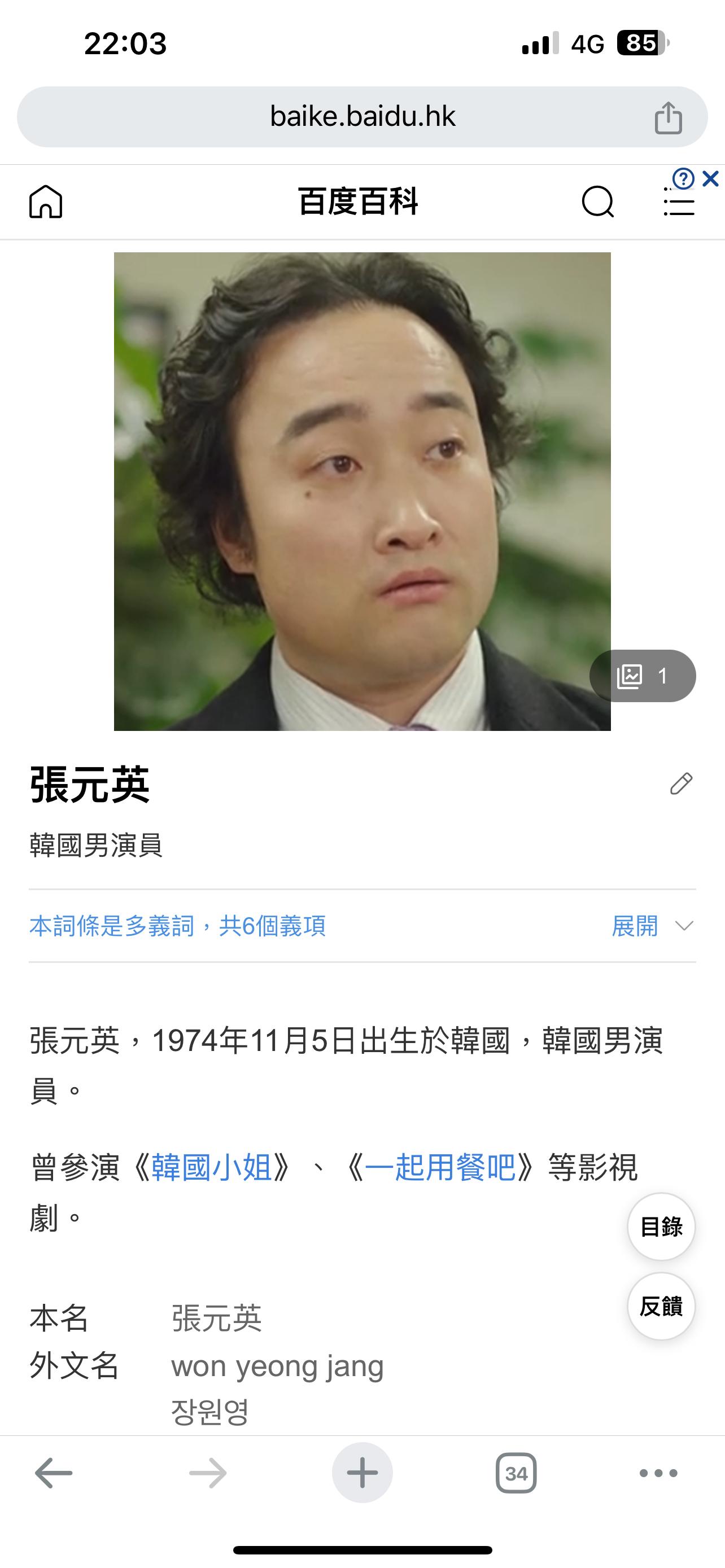The image size is (725, 1568).
Task: Open the 本詞條是多義詞 link
Action: coord(177,926)
